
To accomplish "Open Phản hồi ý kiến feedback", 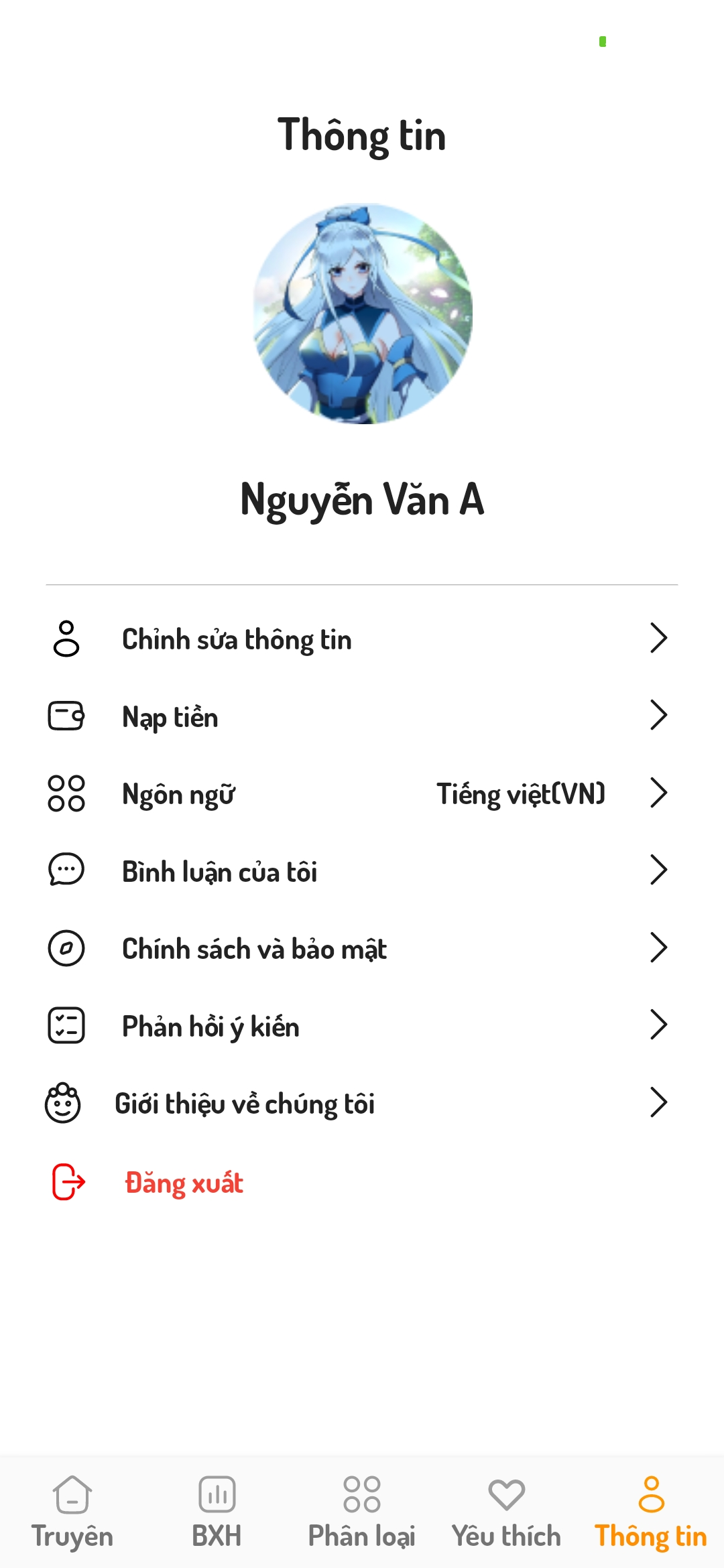I will (362, 1026).
